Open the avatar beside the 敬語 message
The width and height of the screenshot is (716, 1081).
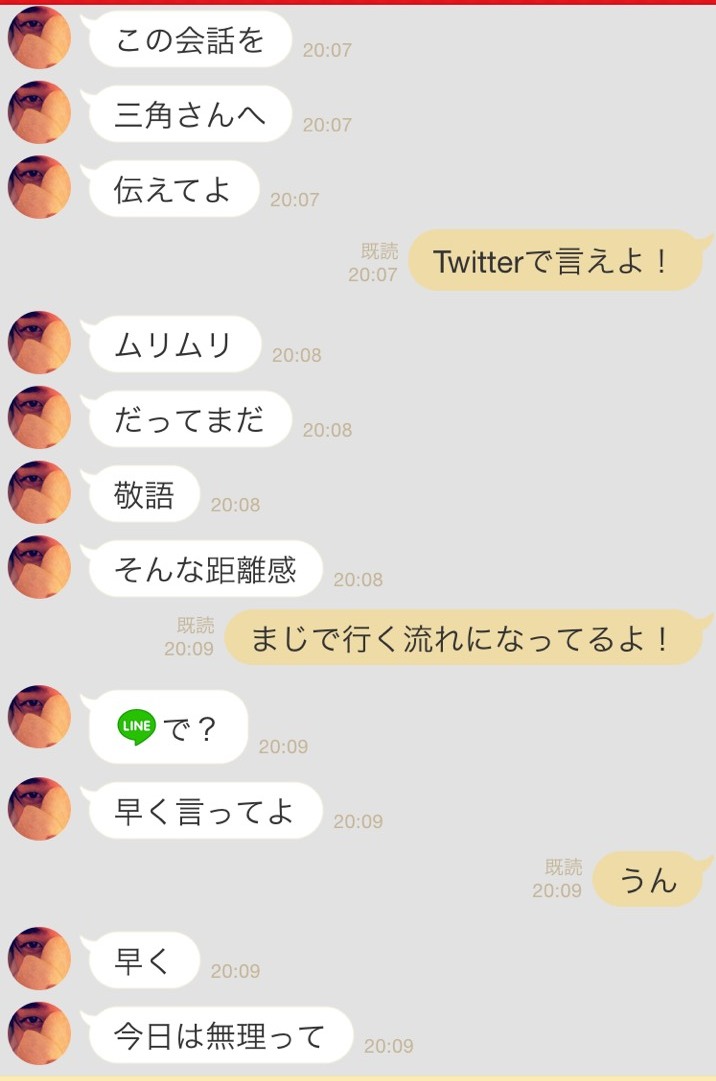pyautogui.click(x=39, y=493)
